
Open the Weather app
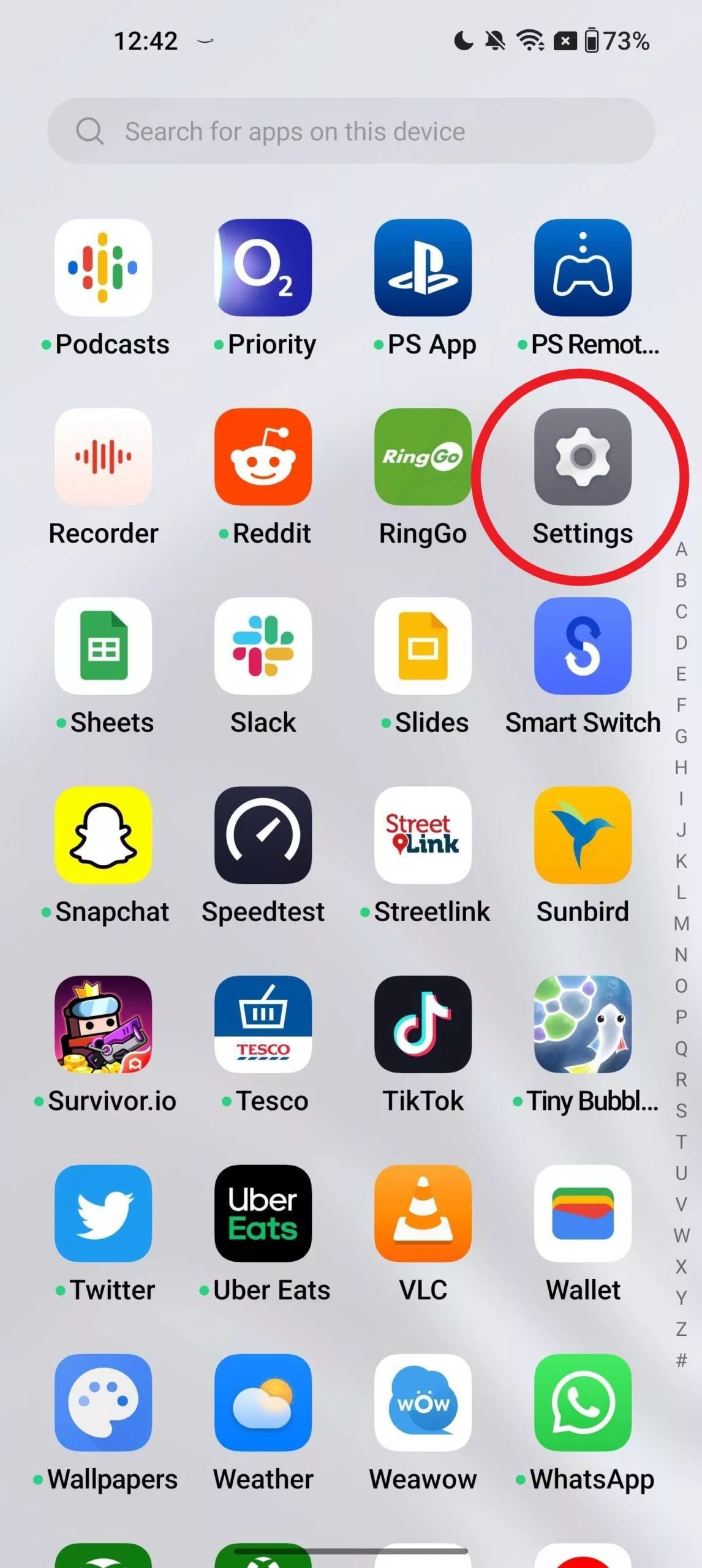tap(263, 1403)
